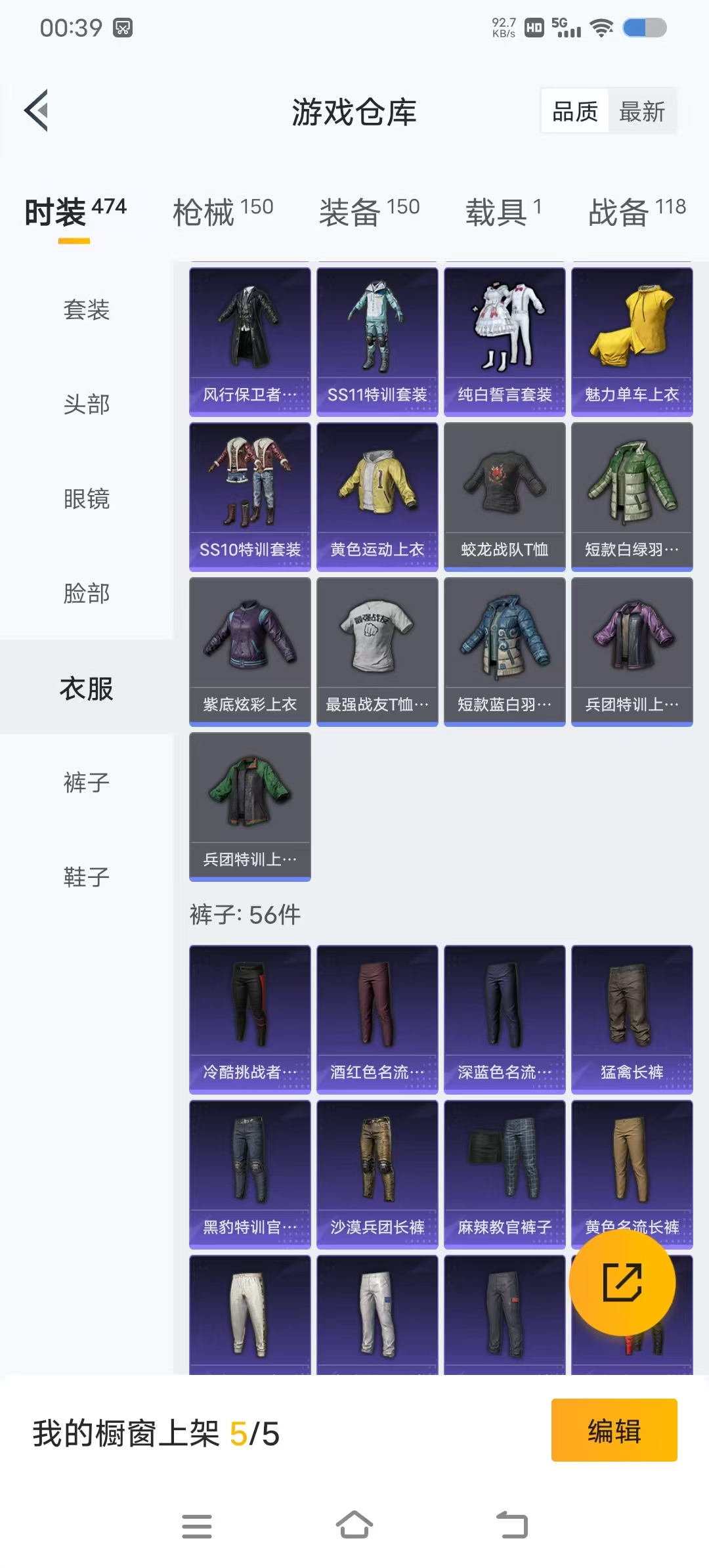The width and height of the screenshot is (709, 1568).
Task: Switch to the 装备 tab
Action: tap(369, 211)
